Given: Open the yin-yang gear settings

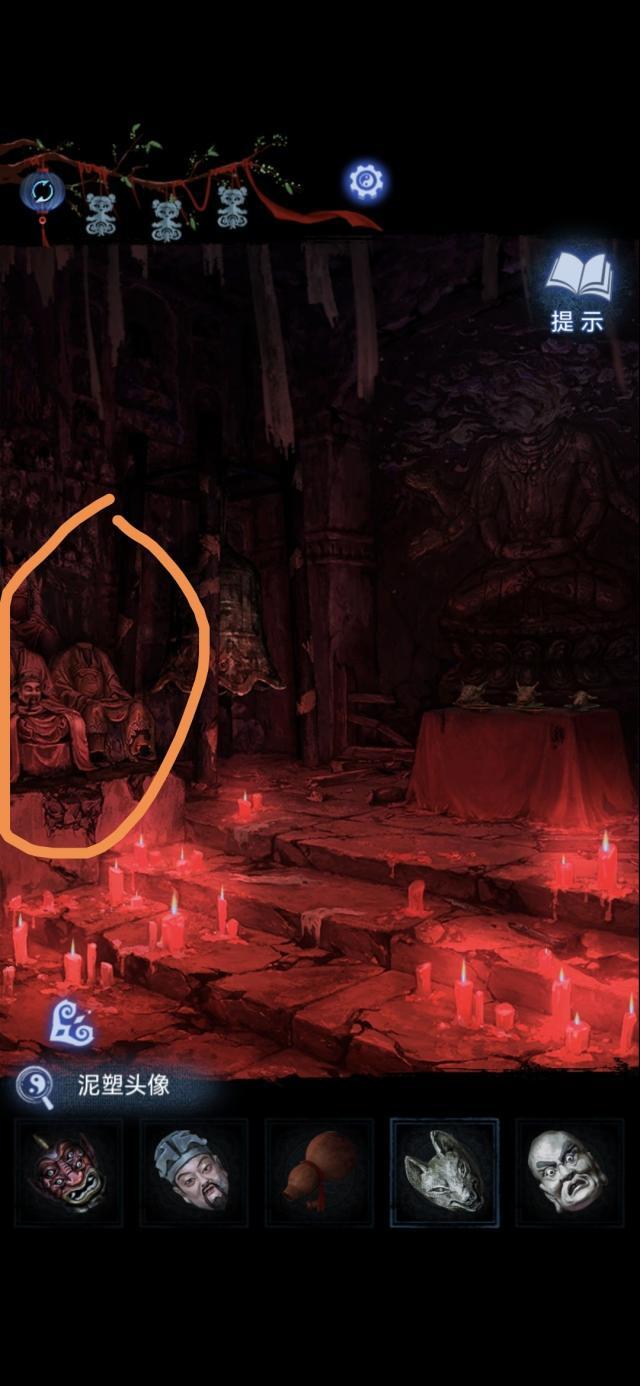Looking at the screenshot, I should 366,181.
